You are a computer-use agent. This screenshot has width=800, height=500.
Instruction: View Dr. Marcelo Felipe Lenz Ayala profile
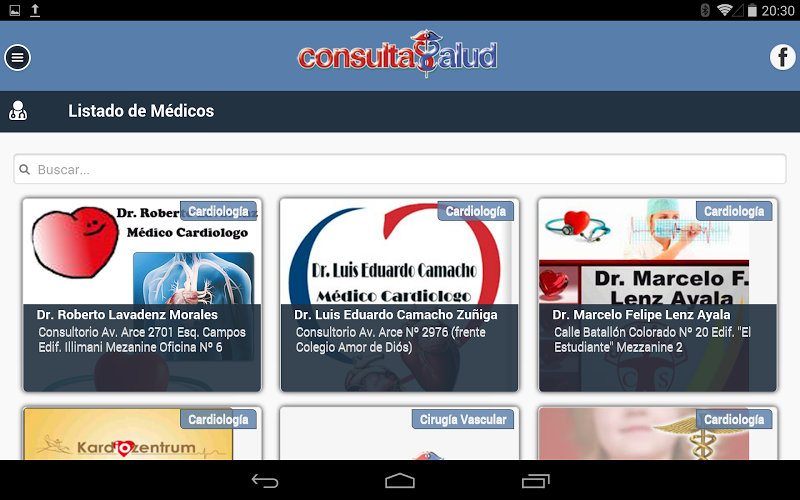(x=657, y=295)
